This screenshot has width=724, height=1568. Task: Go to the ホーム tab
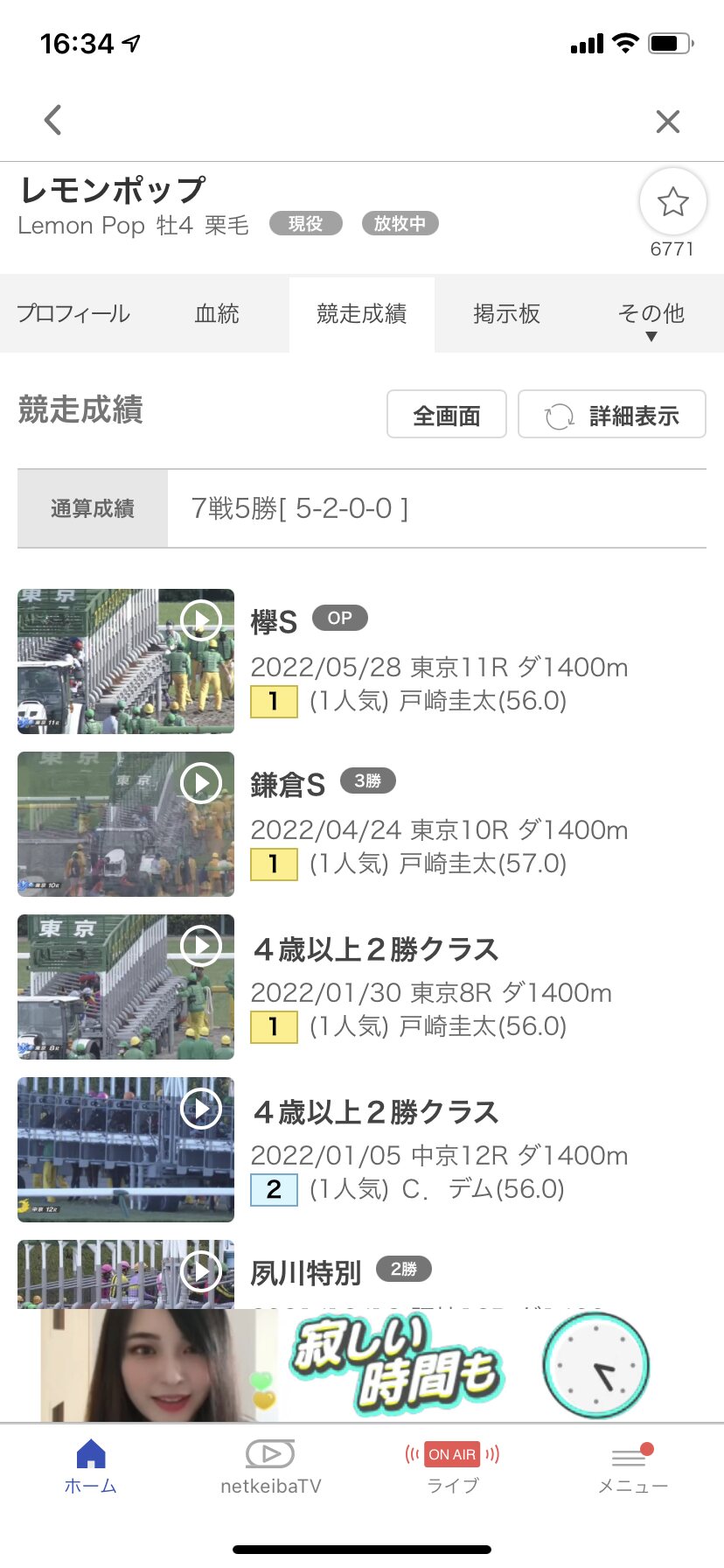(x=91, y=1466)
